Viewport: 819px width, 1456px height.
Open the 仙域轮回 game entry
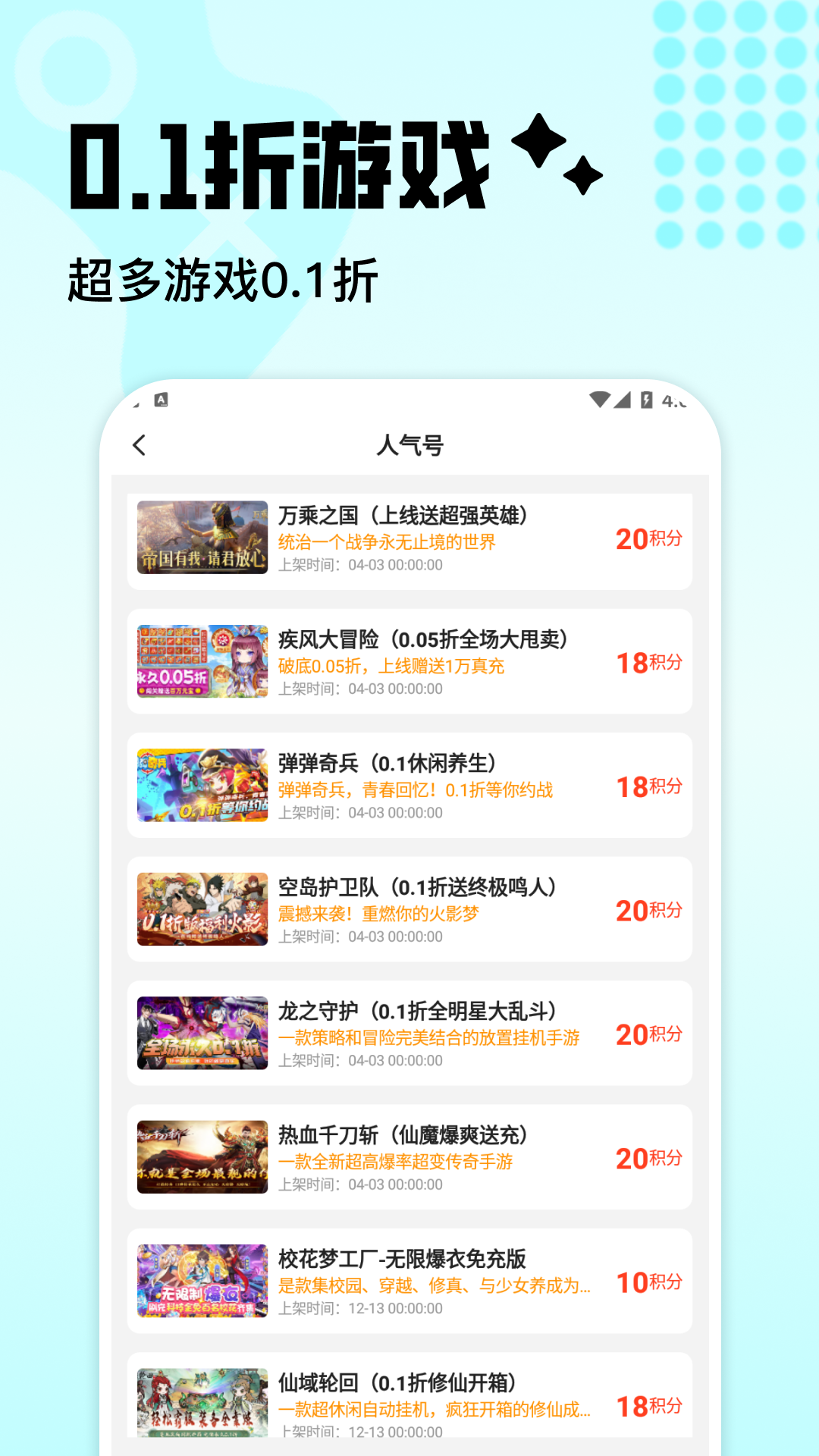click(x=409, y=1403)
